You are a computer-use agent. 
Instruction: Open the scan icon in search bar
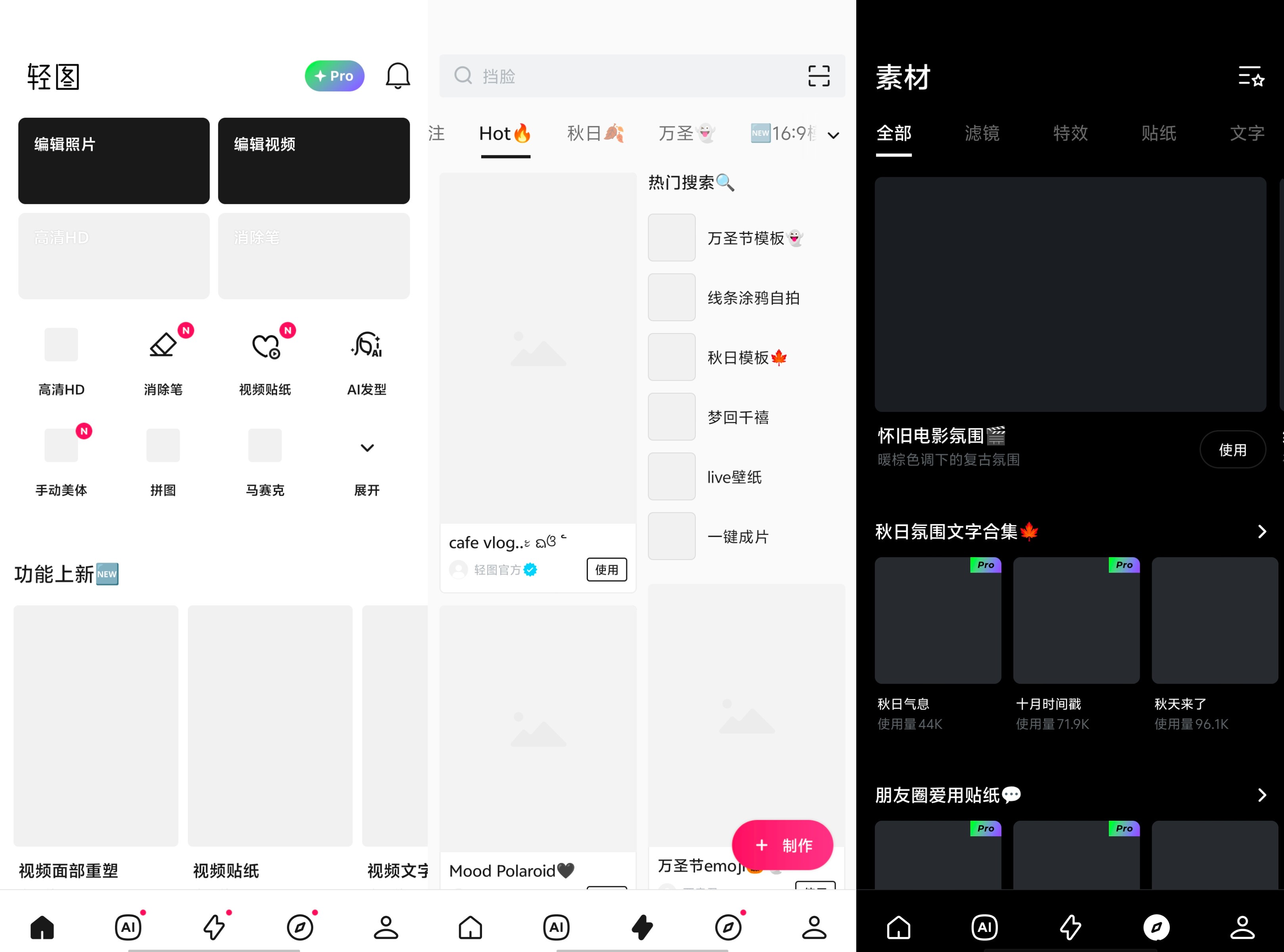pos(819,76)
